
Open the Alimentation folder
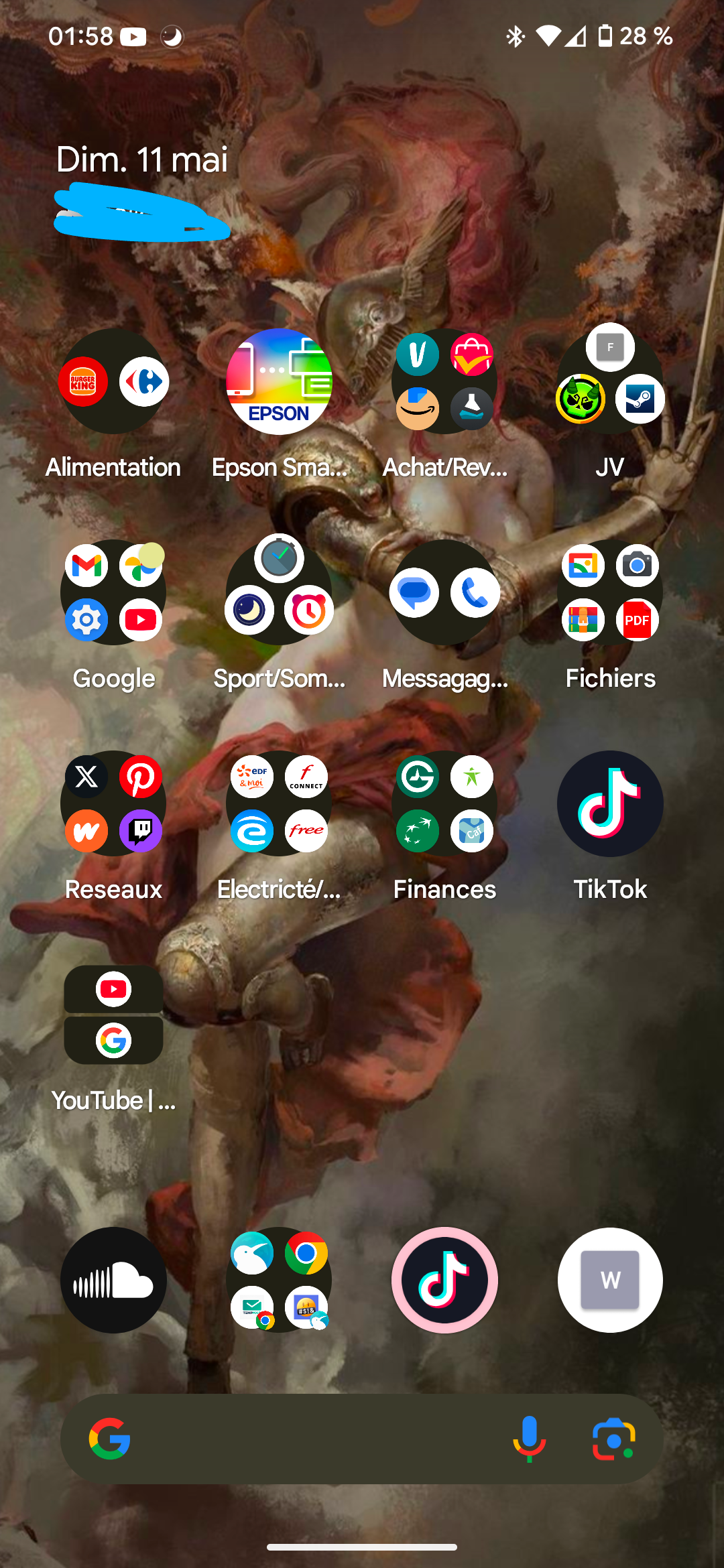pos(113,381)
